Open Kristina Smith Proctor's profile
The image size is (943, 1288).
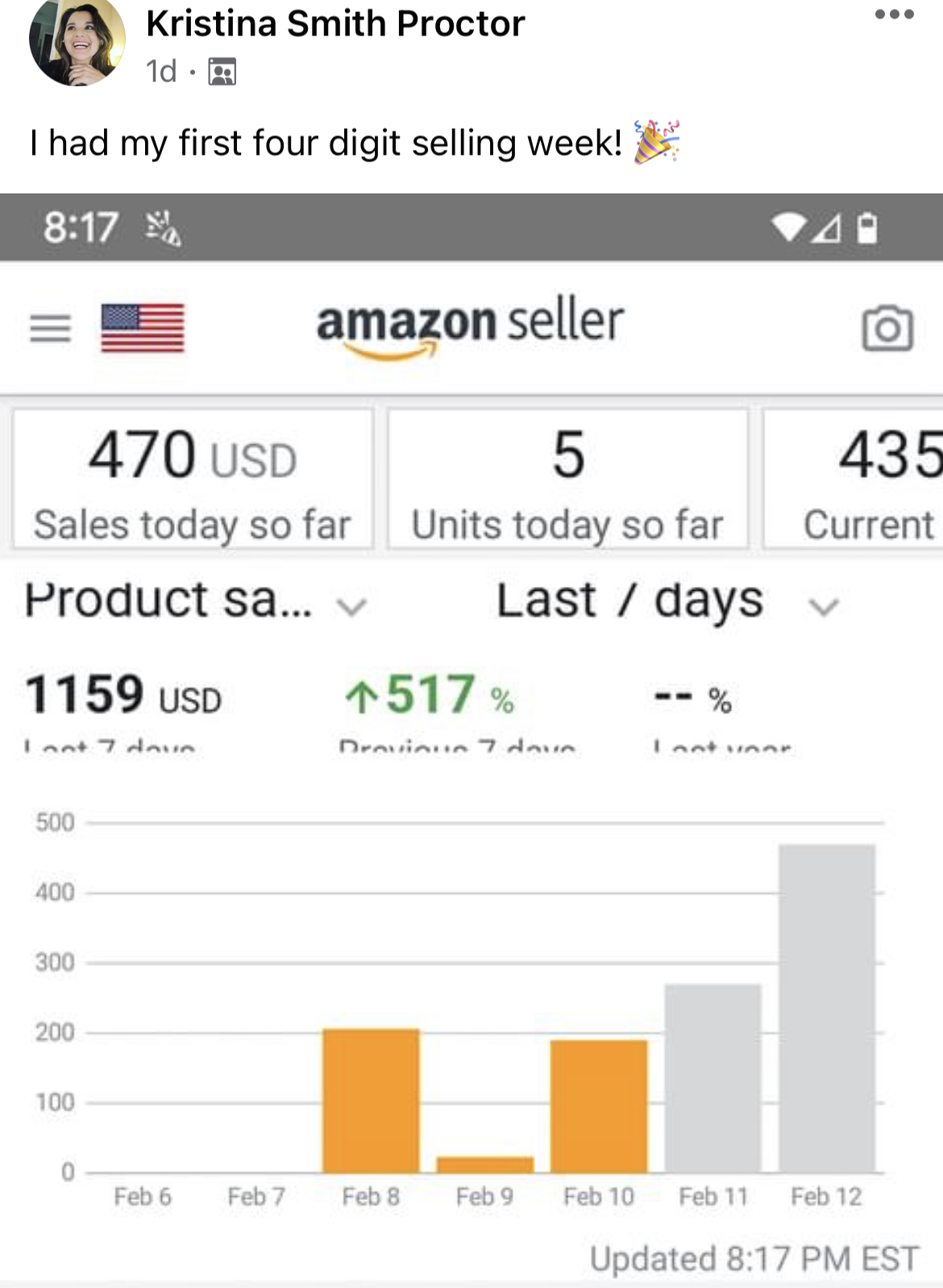(x=334, y=24)
